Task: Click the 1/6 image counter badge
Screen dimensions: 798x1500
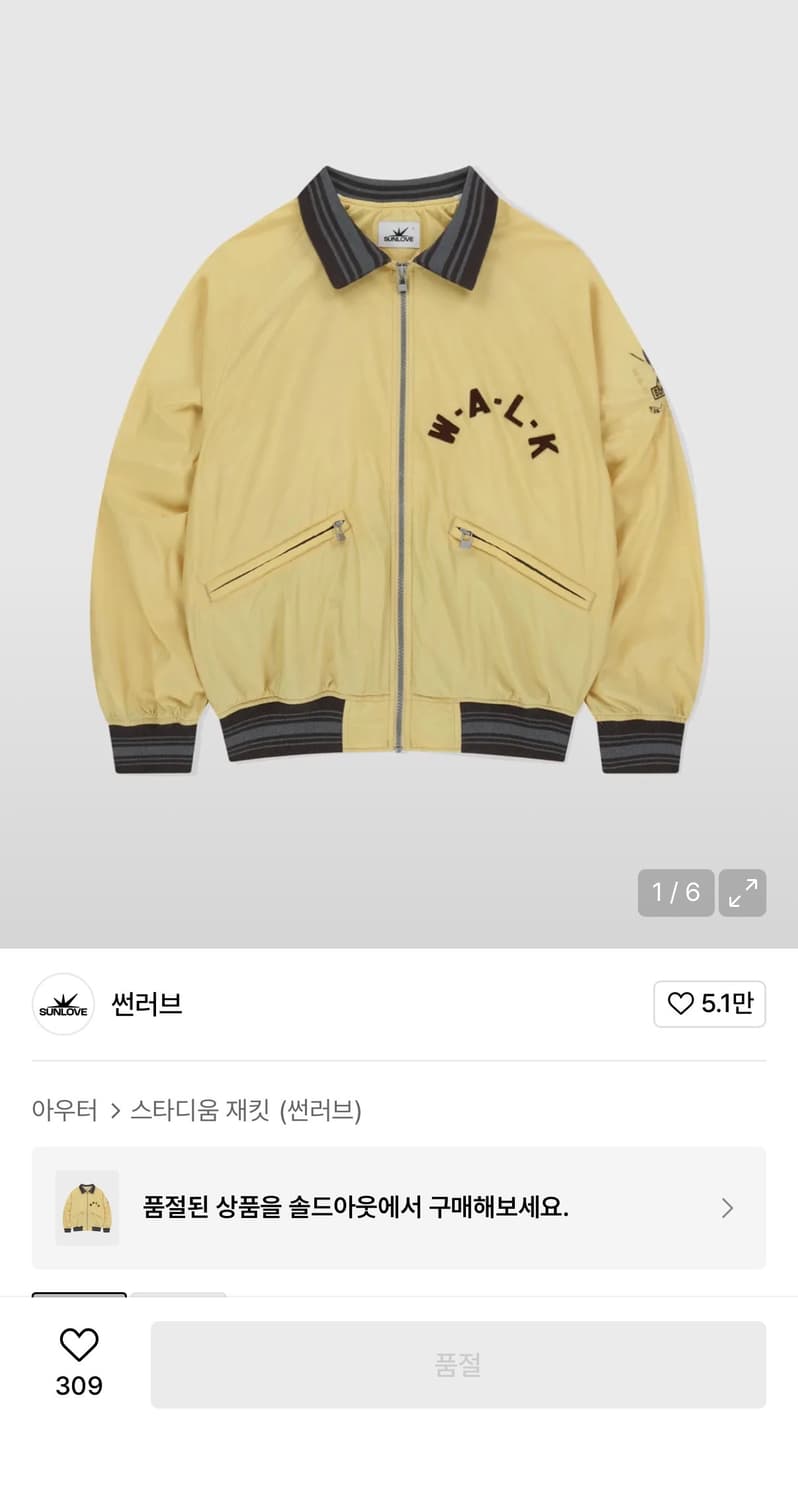Action: (x=676, y=892)
